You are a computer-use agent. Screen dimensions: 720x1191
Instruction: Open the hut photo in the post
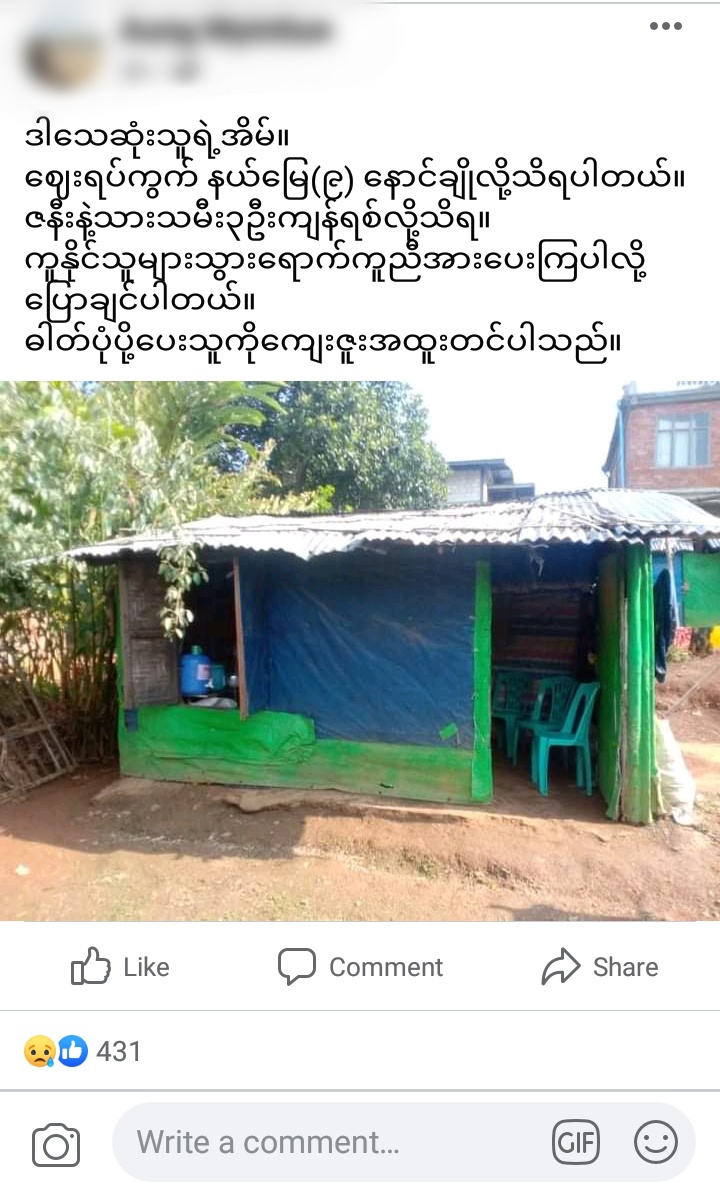point(360,651)
